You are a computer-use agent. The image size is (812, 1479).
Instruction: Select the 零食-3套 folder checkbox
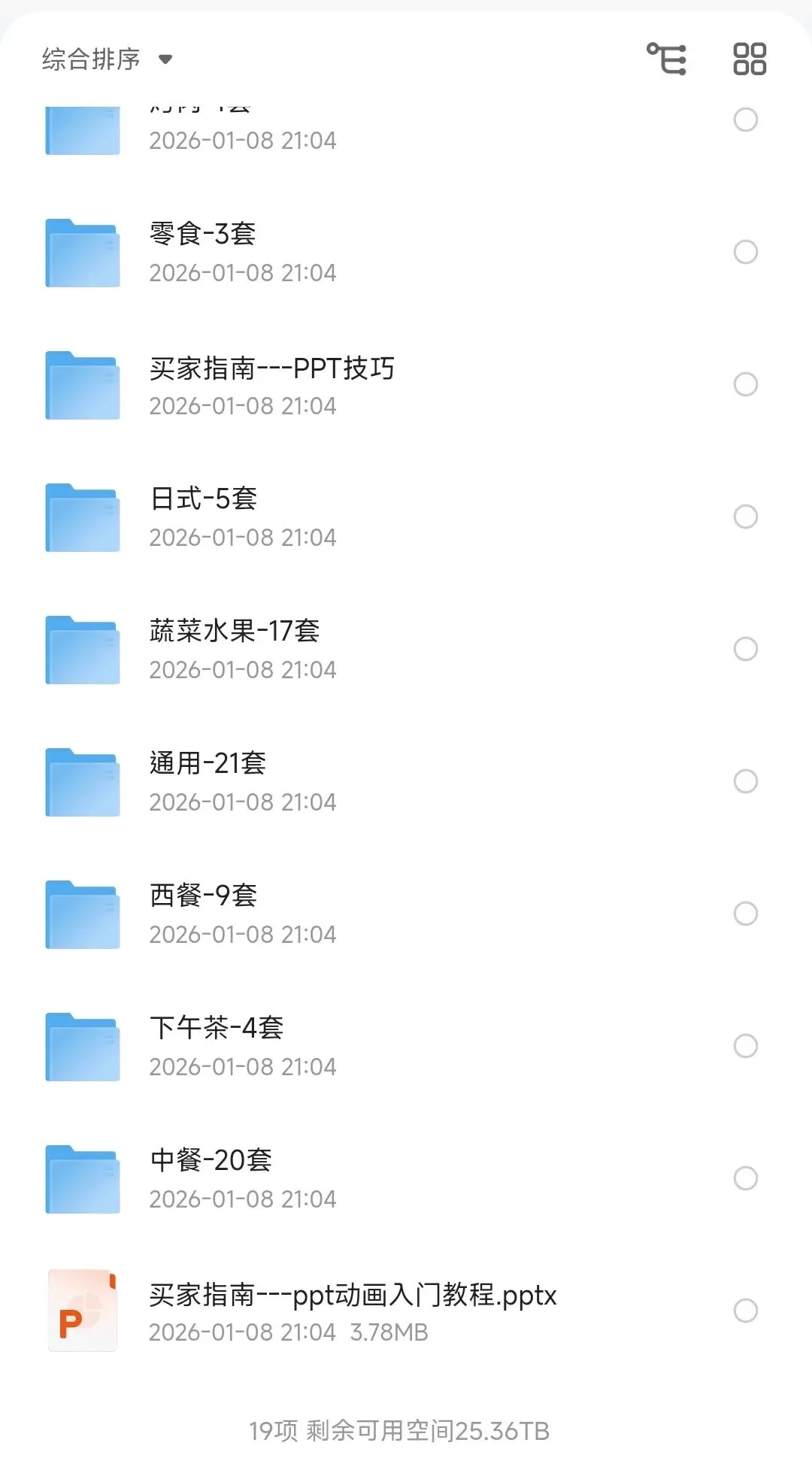coord(745,252)
